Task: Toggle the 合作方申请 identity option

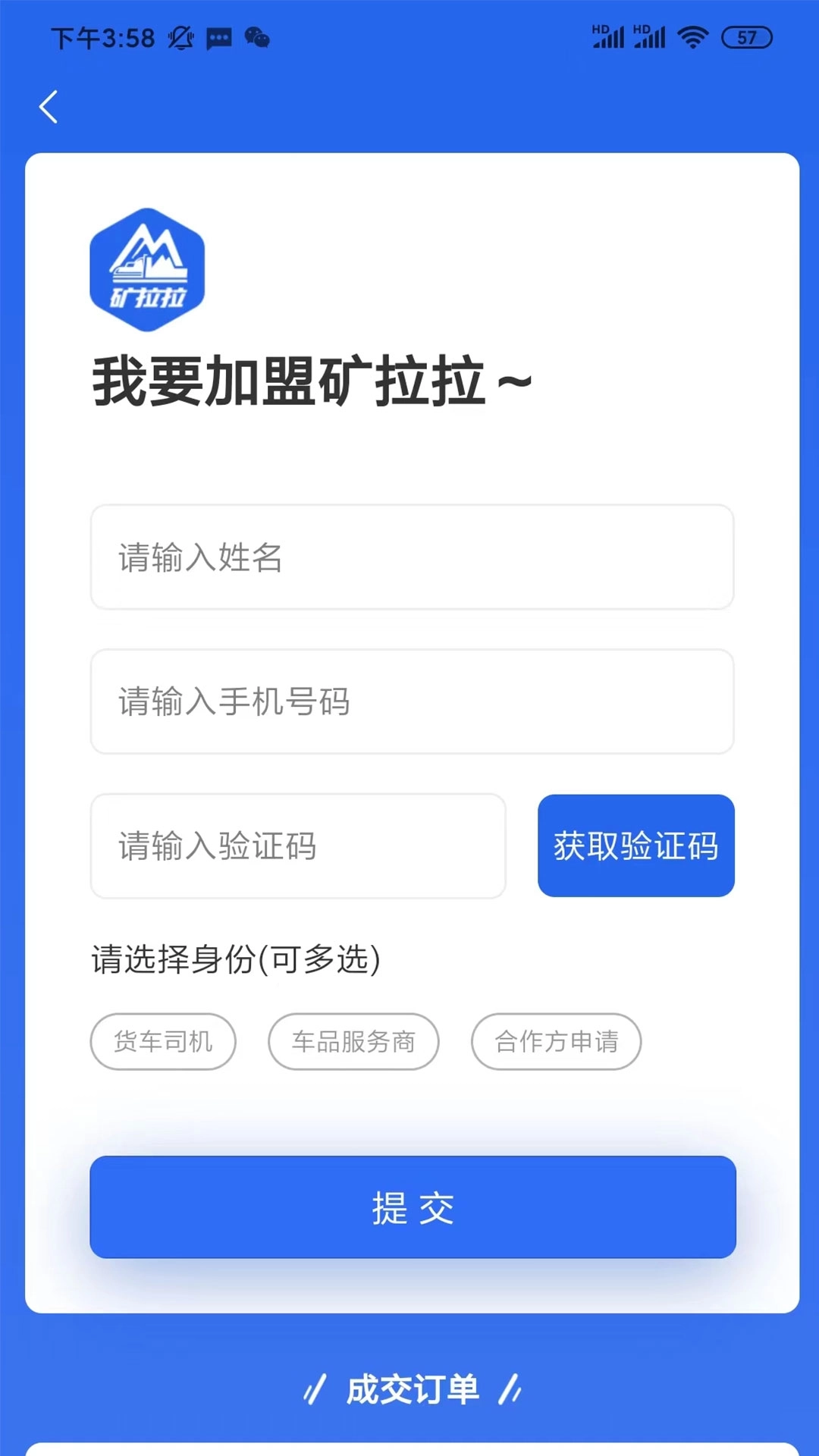Action: click(556, 1041)
